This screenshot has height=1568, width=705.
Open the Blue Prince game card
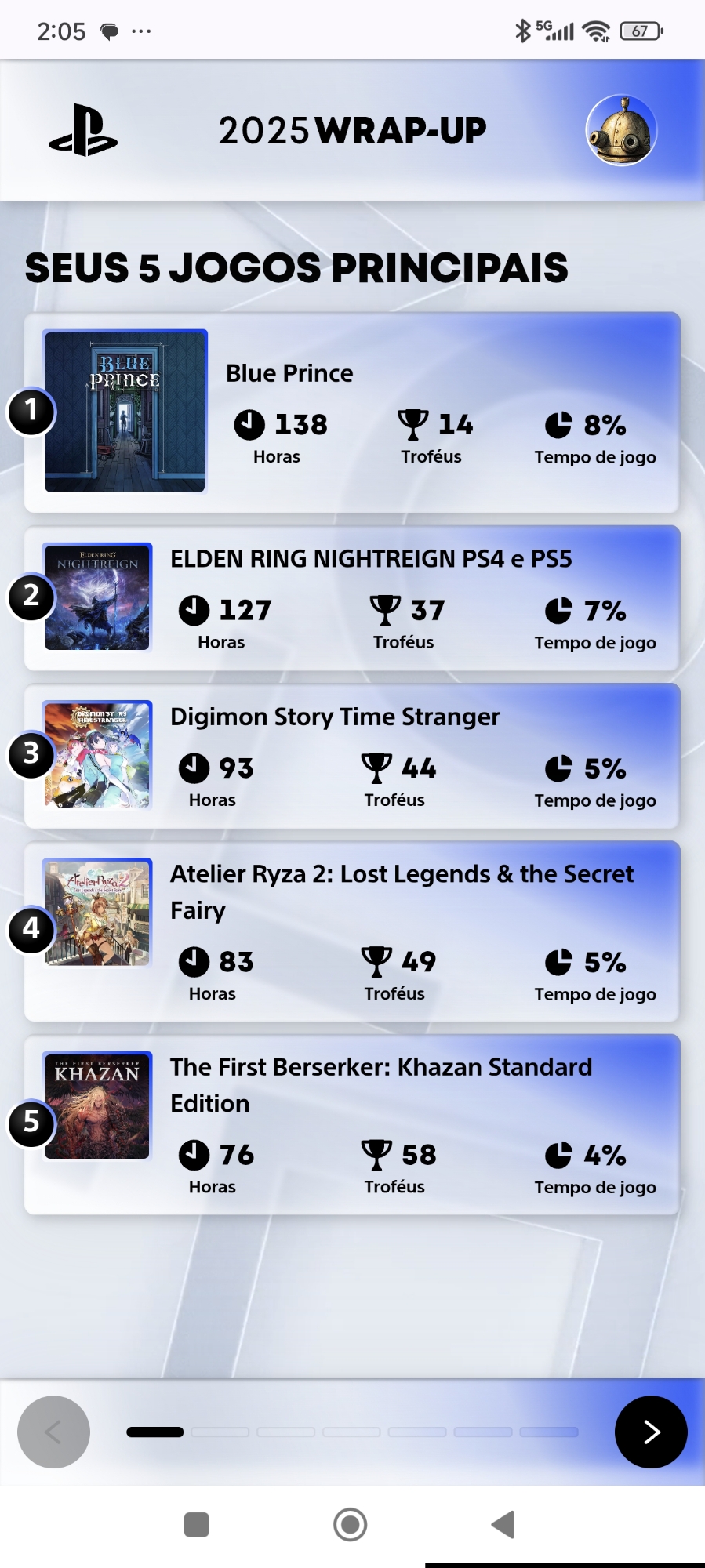tap(351, 412)
